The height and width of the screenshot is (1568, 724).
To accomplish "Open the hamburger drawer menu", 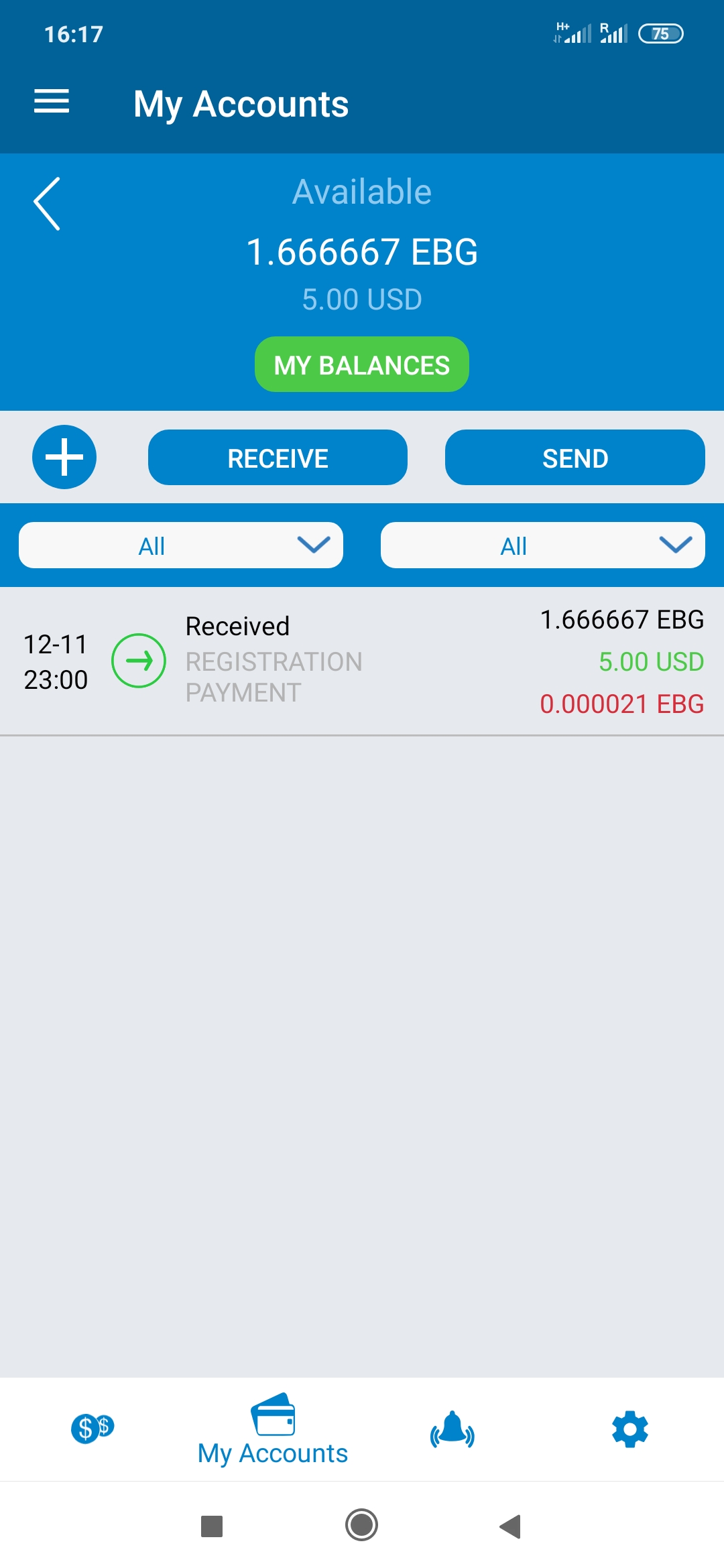I will pyautogui.click(x=52, y=102).
